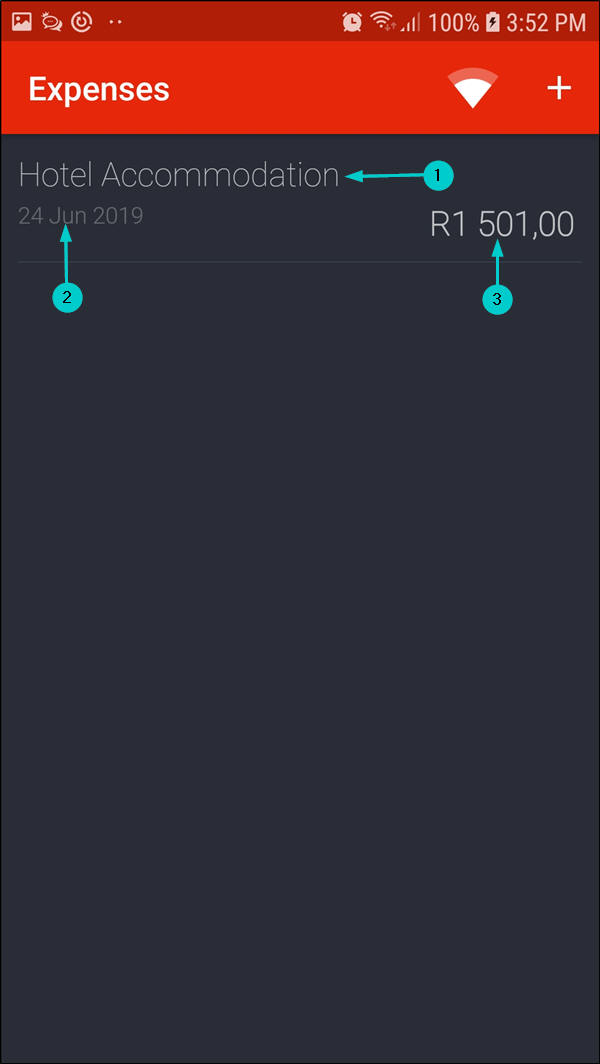The height and width of the screenshot is (1064, 600).
Task: Add a new expense with plus icon
Action: coord(558,88)
